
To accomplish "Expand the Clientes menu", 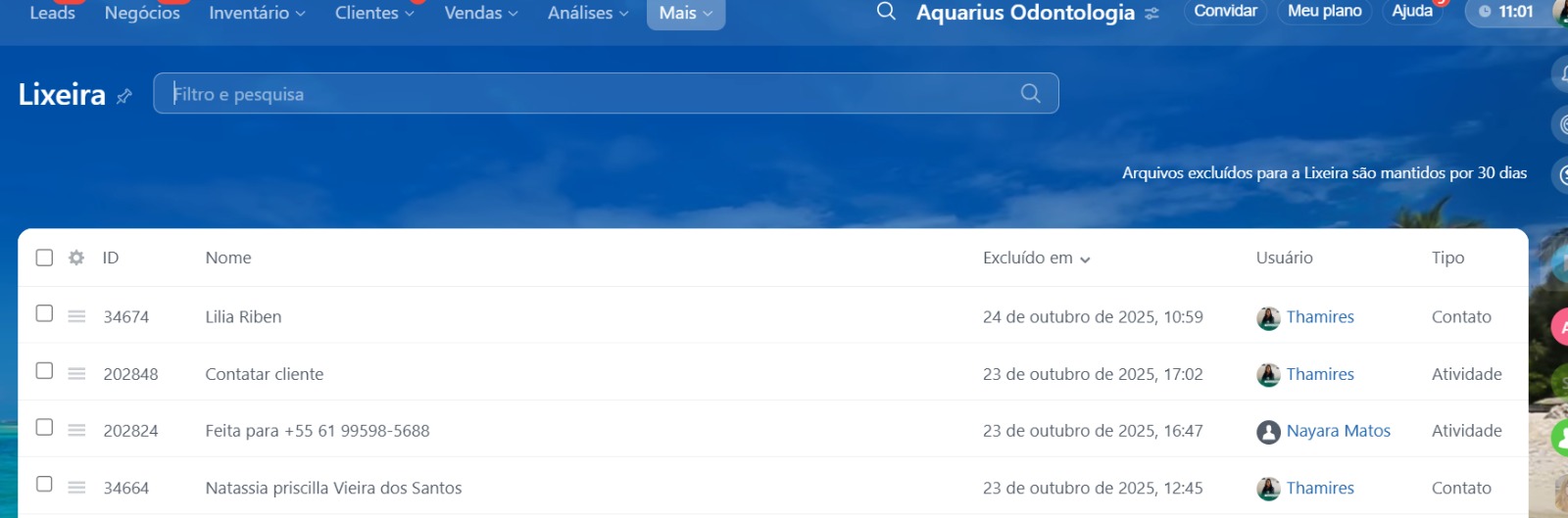I will pos(374,13).
